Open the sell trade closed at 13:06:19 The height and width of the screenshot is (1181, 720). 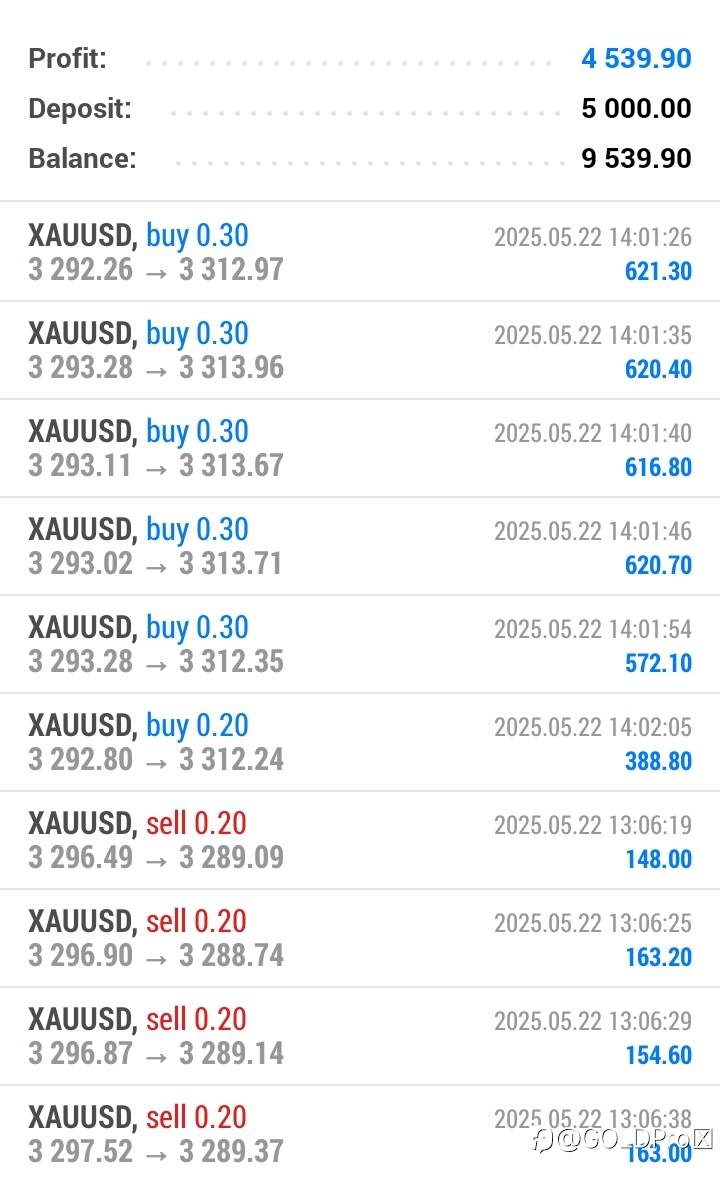click(x=360, y=840)
